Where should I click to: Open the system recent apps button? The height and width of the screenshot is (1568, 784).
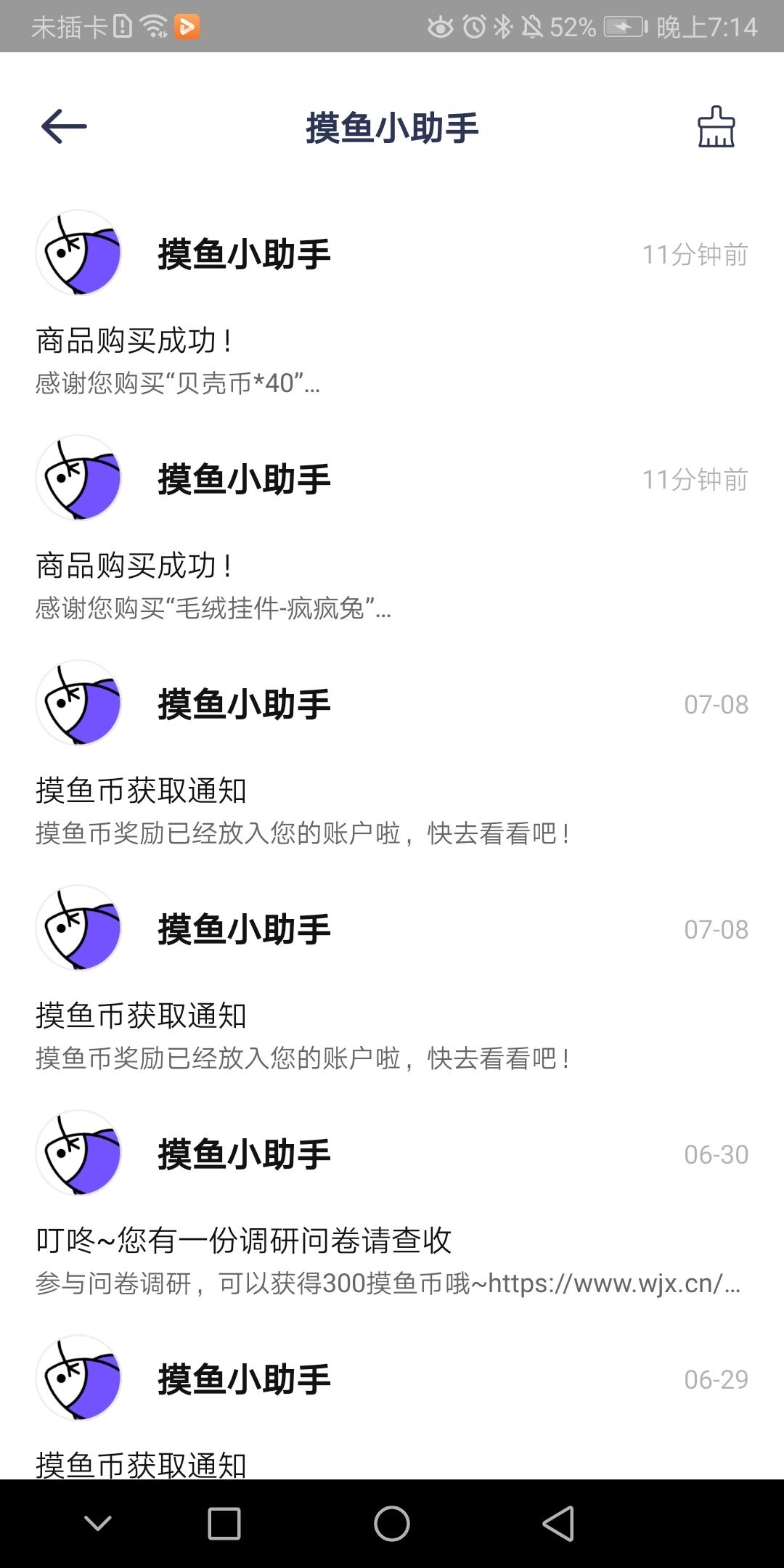[x=224, y=1523]
